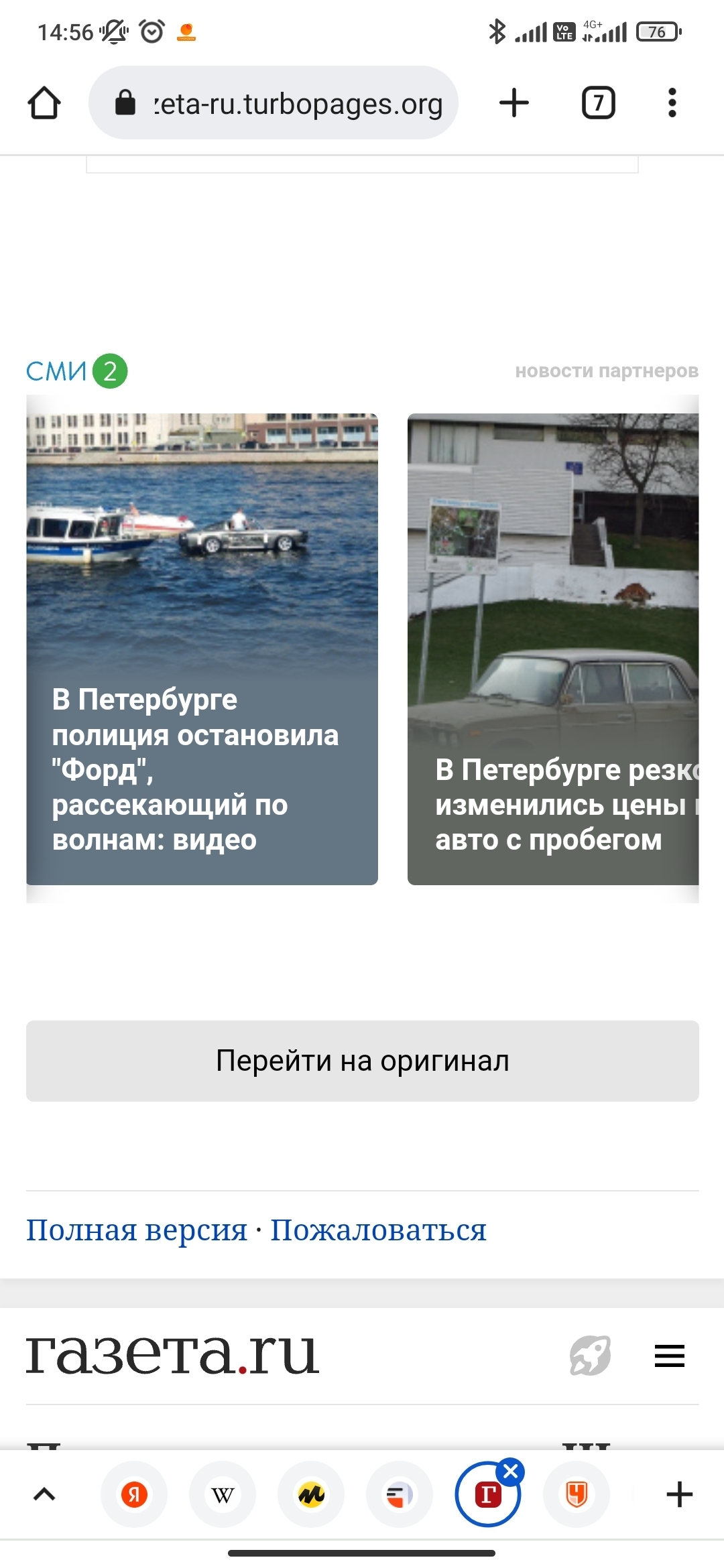The height and width of the screenshot is (1568, 724).
Task: Open a new tab with plus icon
Action: tap(514, 103)
